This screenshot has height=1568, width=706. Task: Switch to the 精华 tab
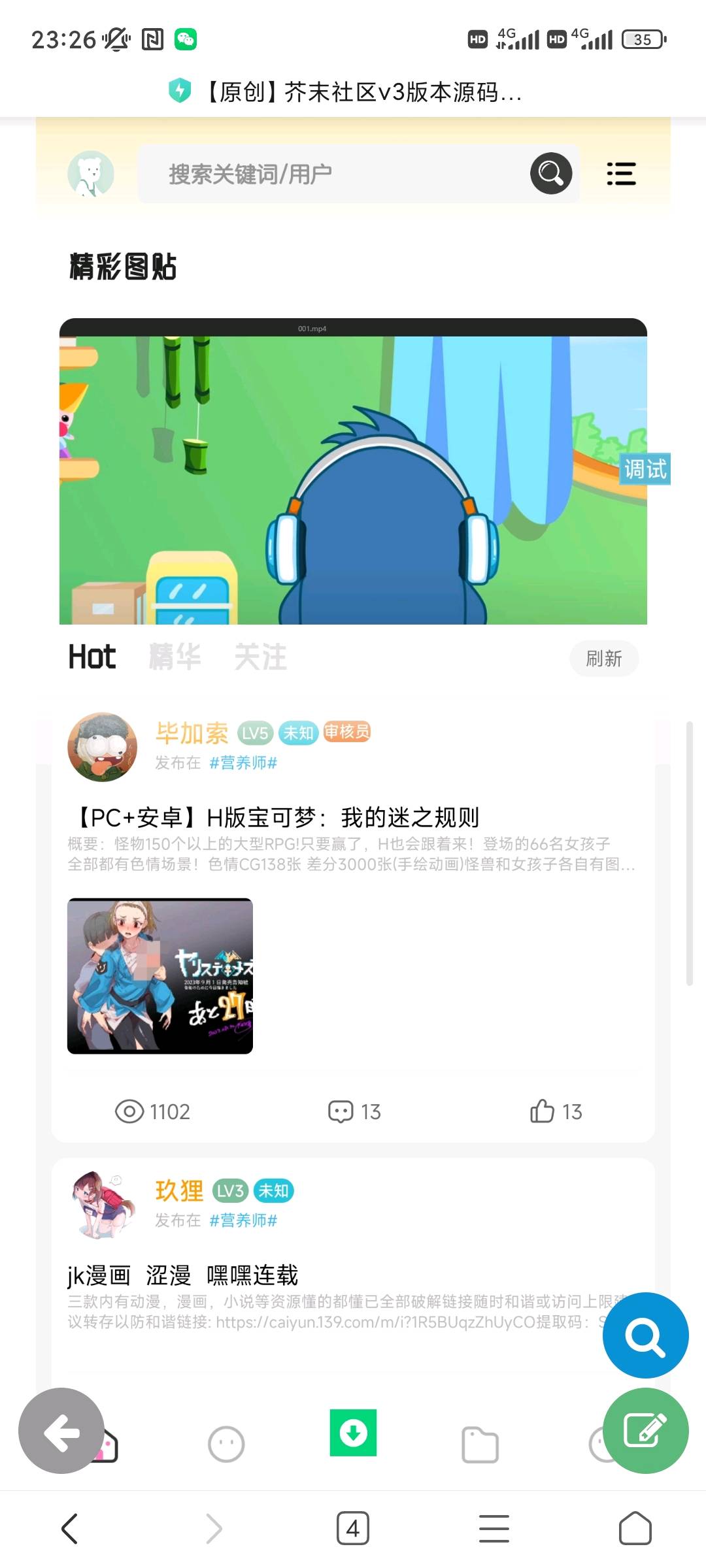(175, 657)
